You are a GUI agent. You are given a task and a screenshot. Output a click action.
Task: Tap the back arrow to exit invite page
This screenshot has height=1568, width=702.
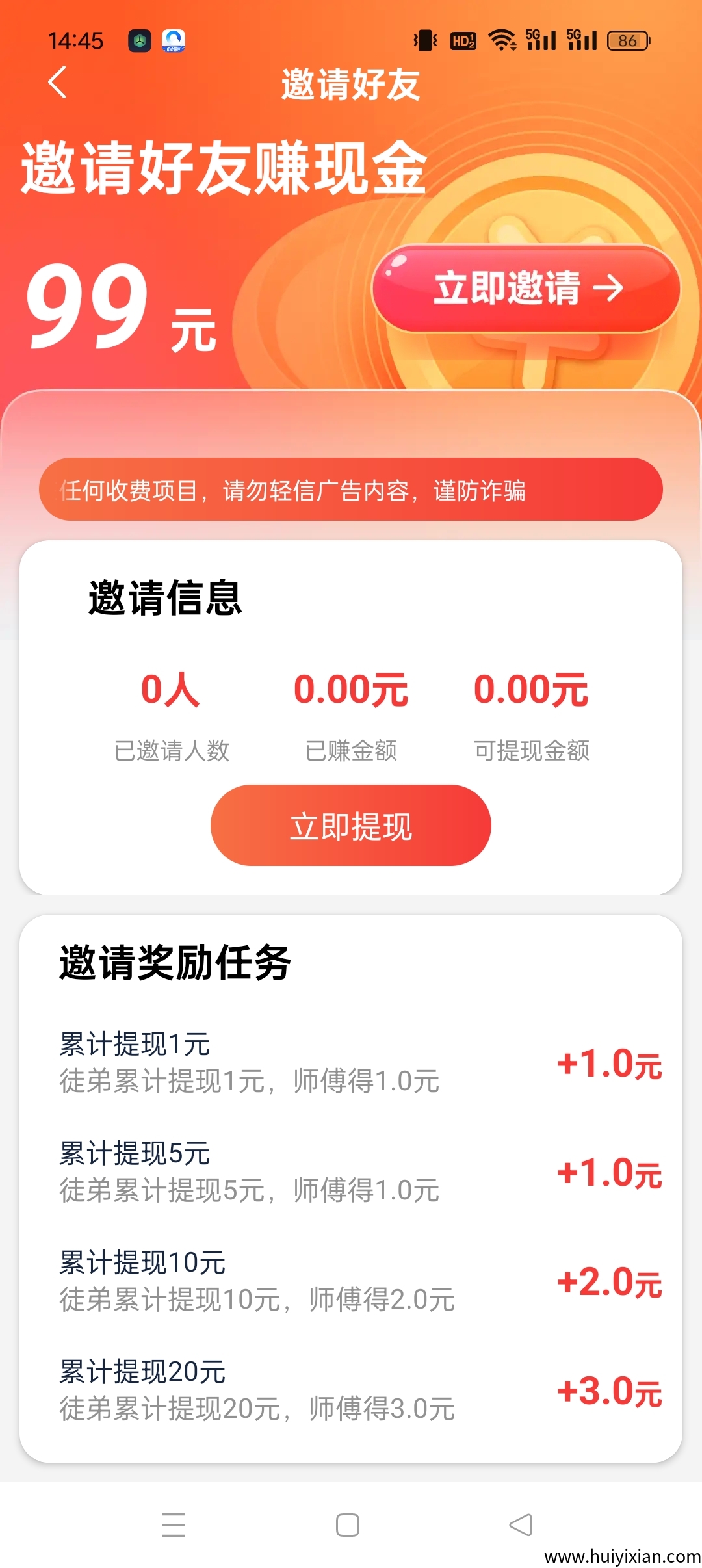coord(57,83)
